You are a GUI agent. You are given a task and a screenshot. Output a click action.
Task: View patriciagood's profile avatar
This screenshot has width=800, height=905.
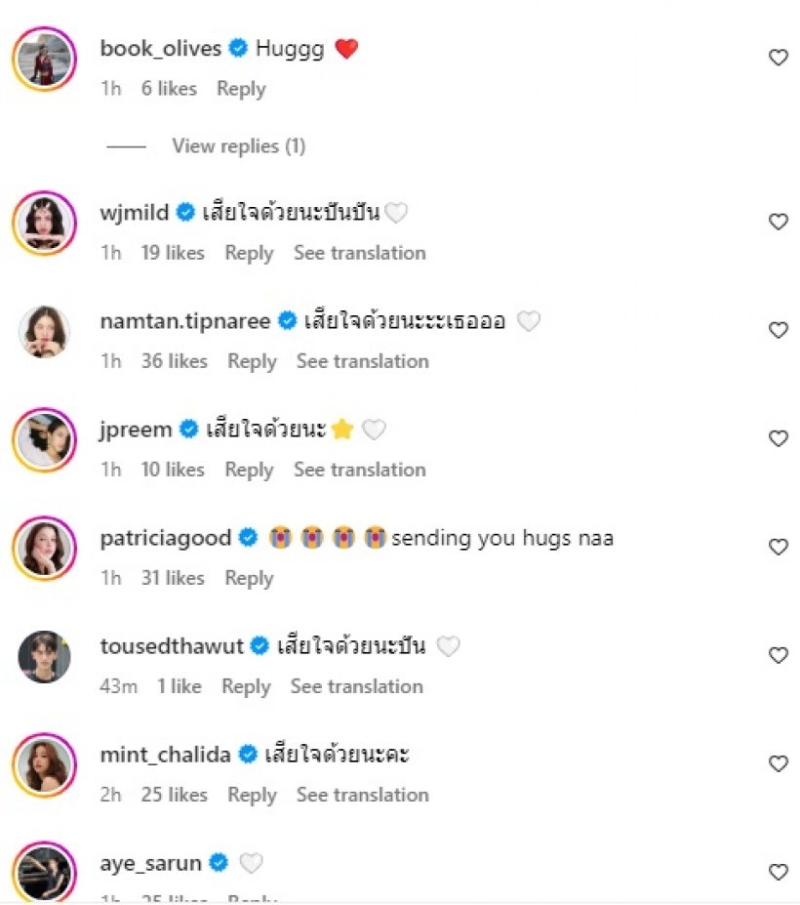[x=44, y=547]
